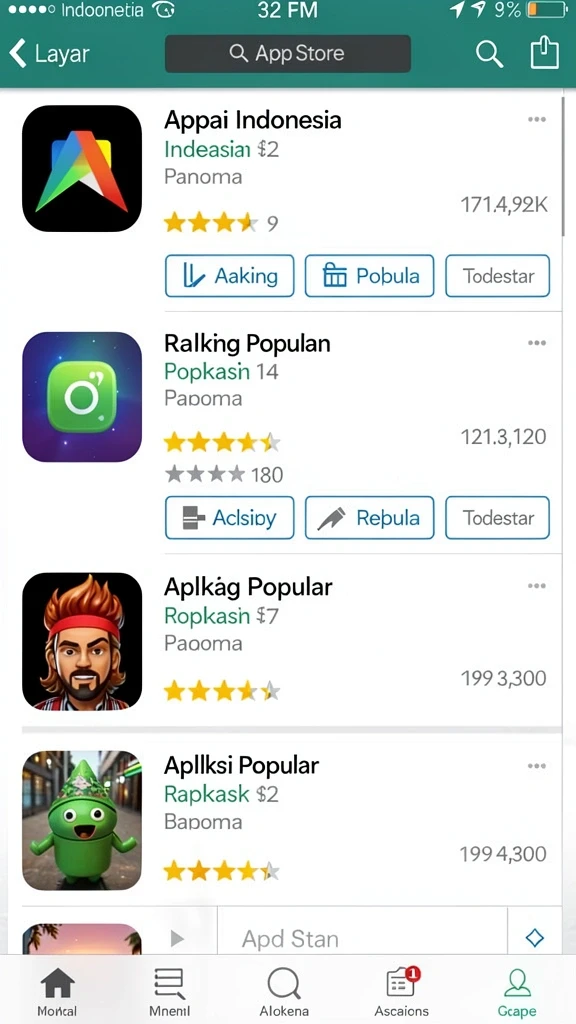Open the Ascaions tab

pyautogui.click(x=402, y=991)
